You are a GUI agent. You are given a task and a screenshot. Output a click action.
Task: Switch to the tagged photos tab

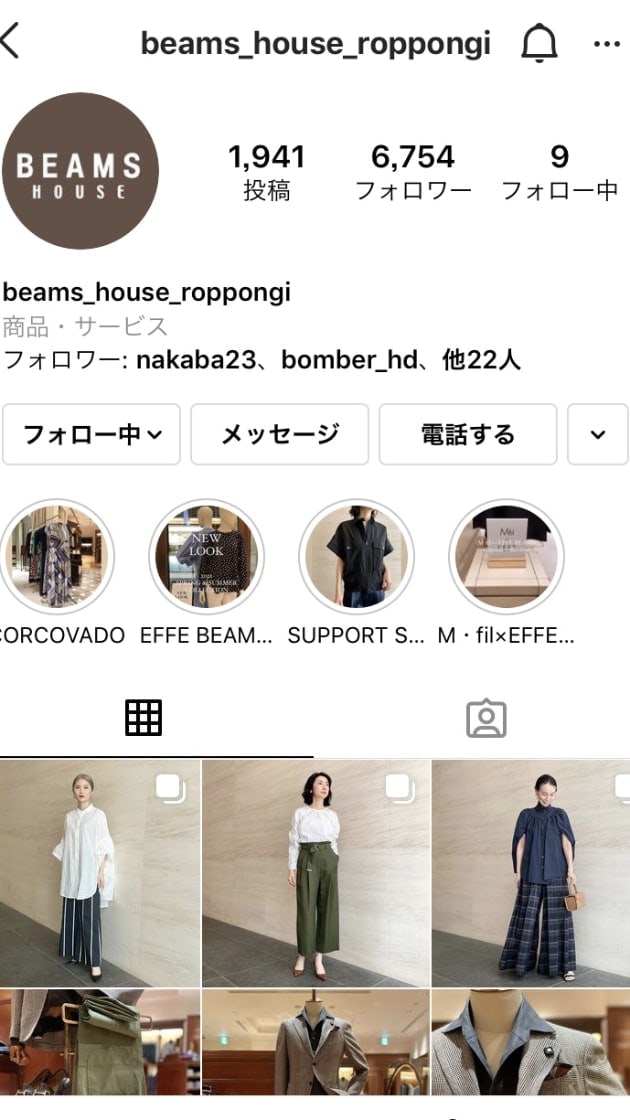coord(486,718)
